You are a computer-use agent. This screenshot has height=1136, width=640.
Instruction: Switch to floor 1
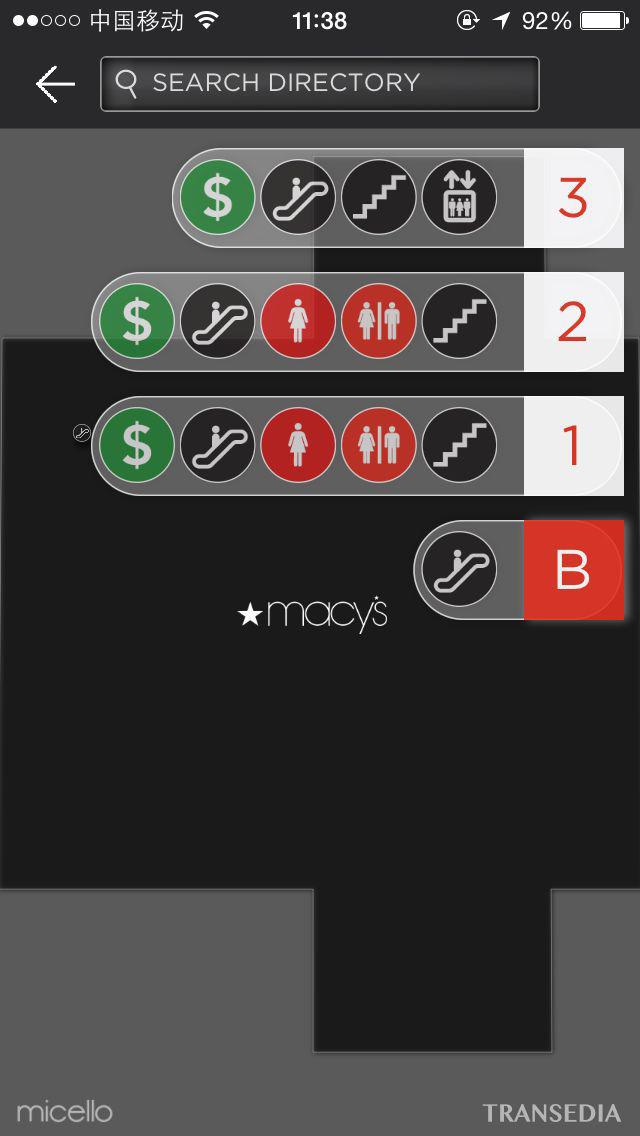point(573,446)
